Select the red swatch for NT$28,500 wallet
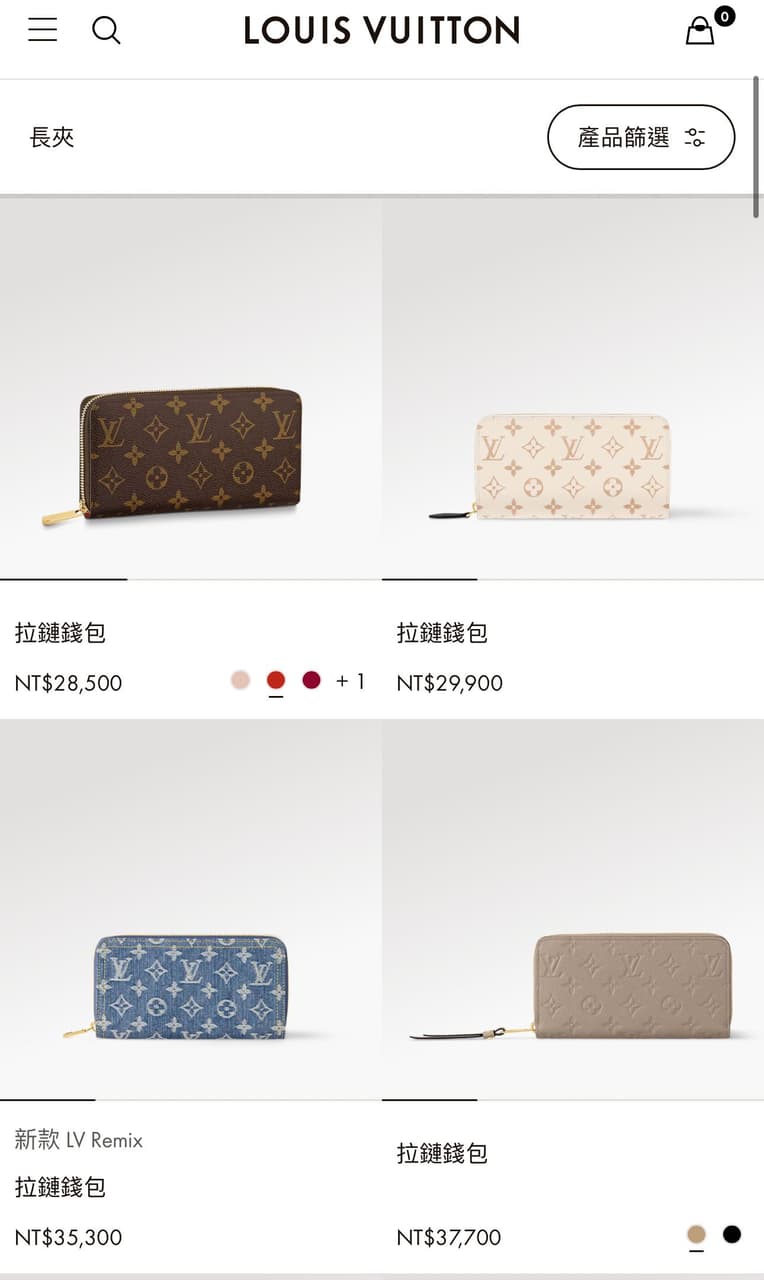764x1280 pixels. click(x=276, y=681)
